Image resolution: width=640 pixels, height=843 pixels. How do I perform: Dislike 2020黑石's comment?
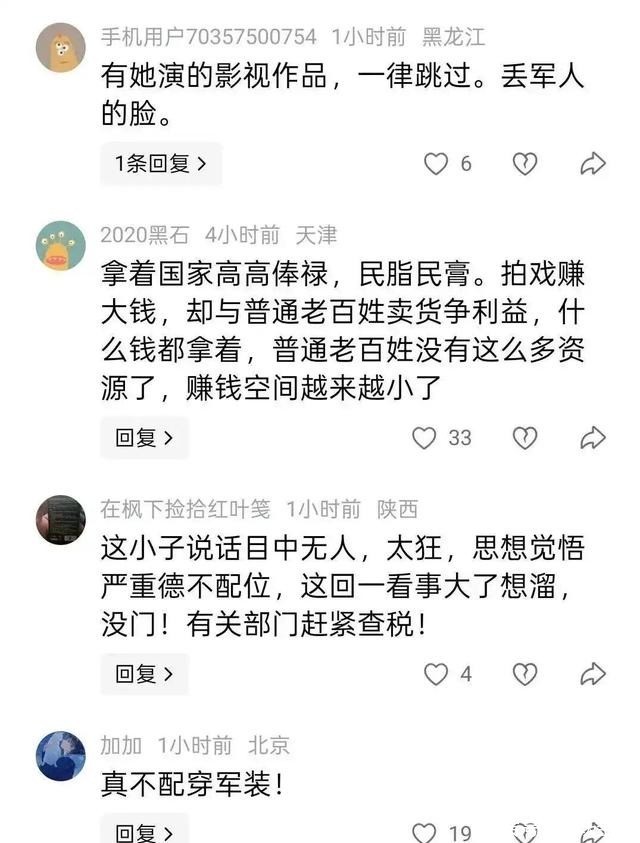pyautogui.click(x=525, y=437)
